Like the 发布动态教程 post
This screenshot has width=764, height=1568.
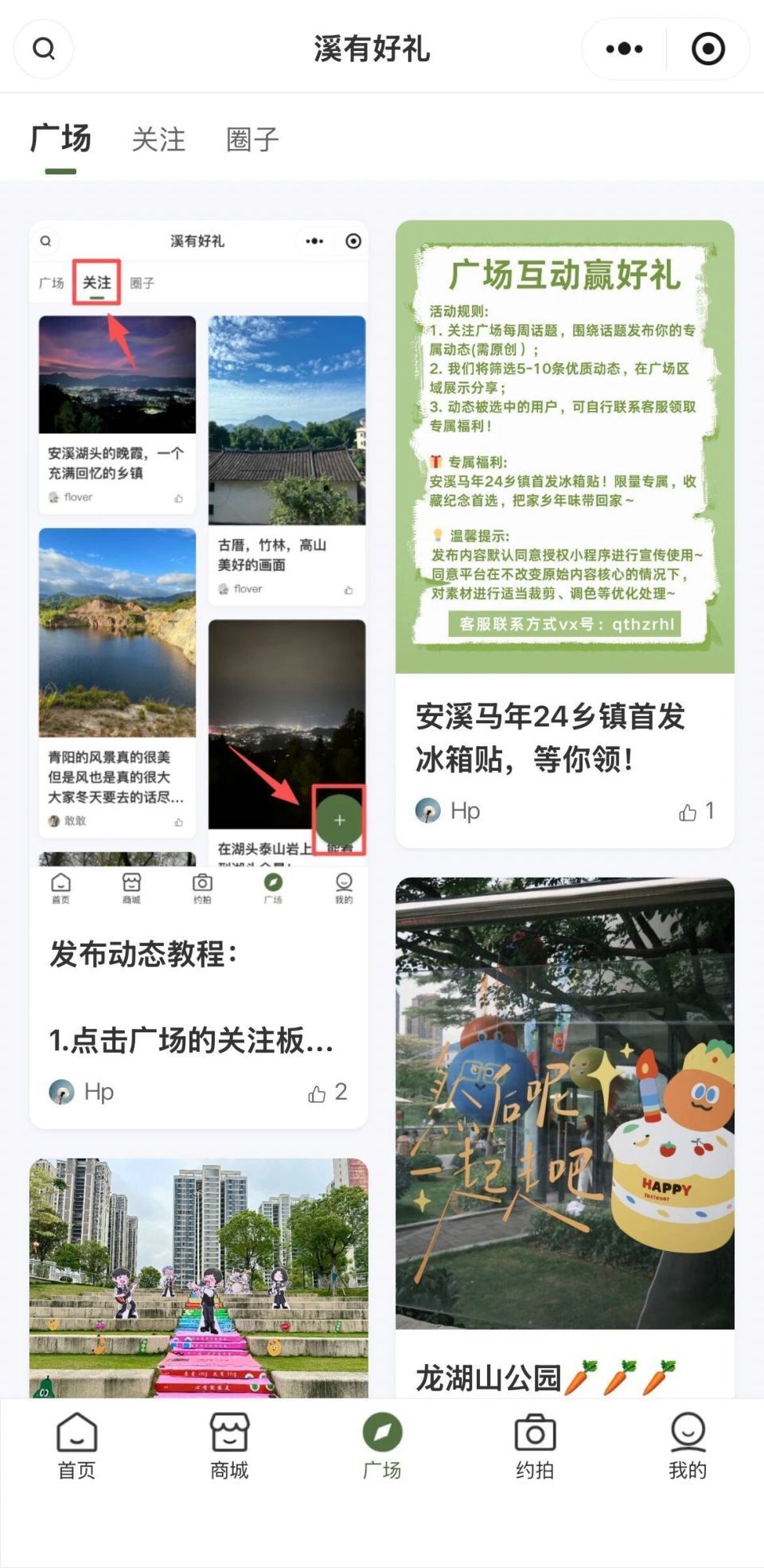tap(327, 1093)
